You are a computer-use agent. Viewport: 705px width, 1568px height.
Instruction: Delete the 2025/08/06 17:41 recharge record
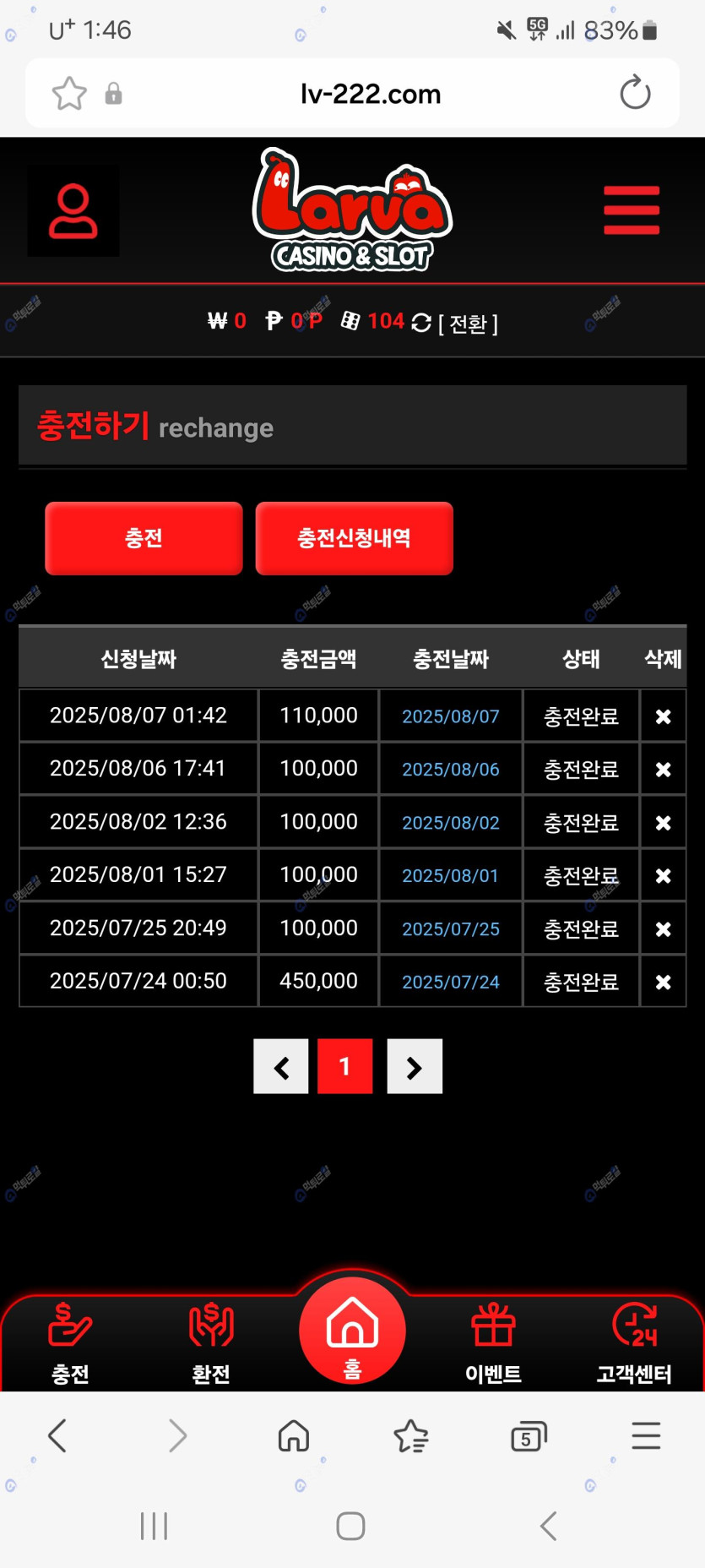click(663, 770)
